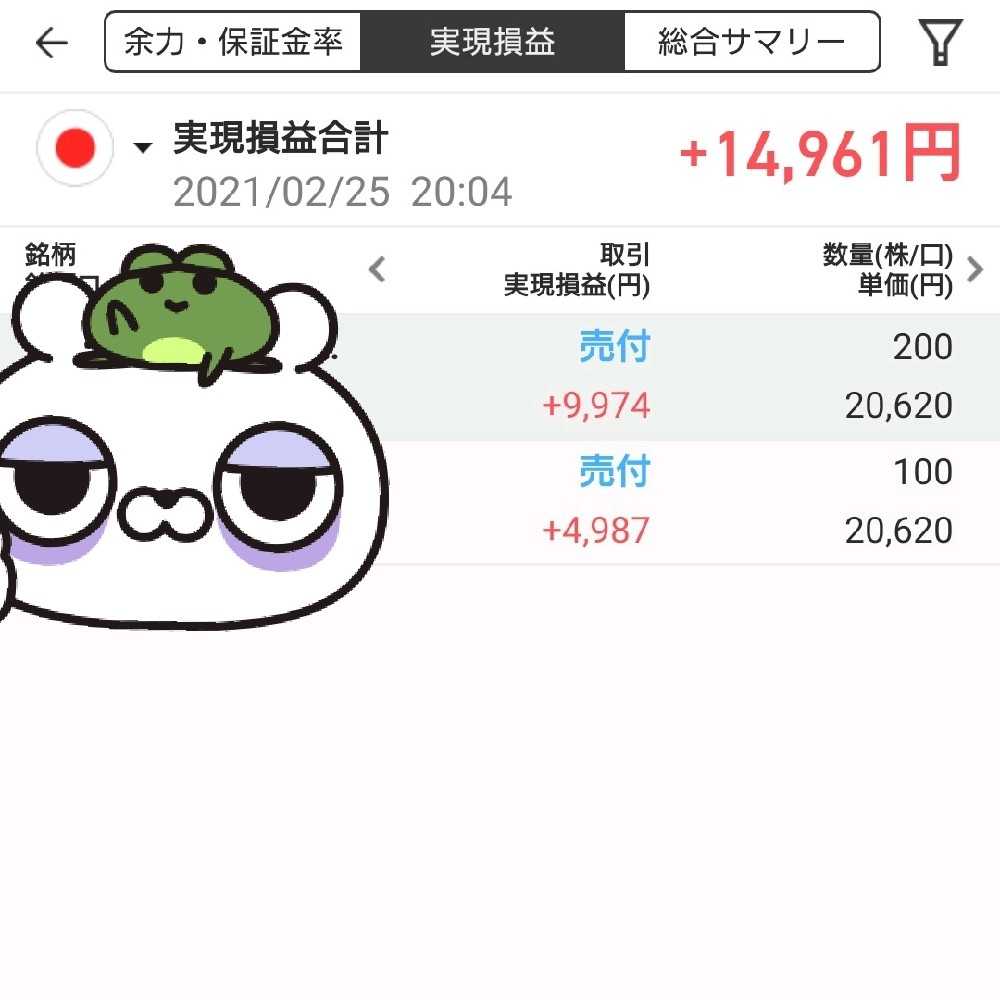Switch to the 余力・保証金率 tab
The width and height of the screenshot is (1000, 1000).
pos(233,42)
